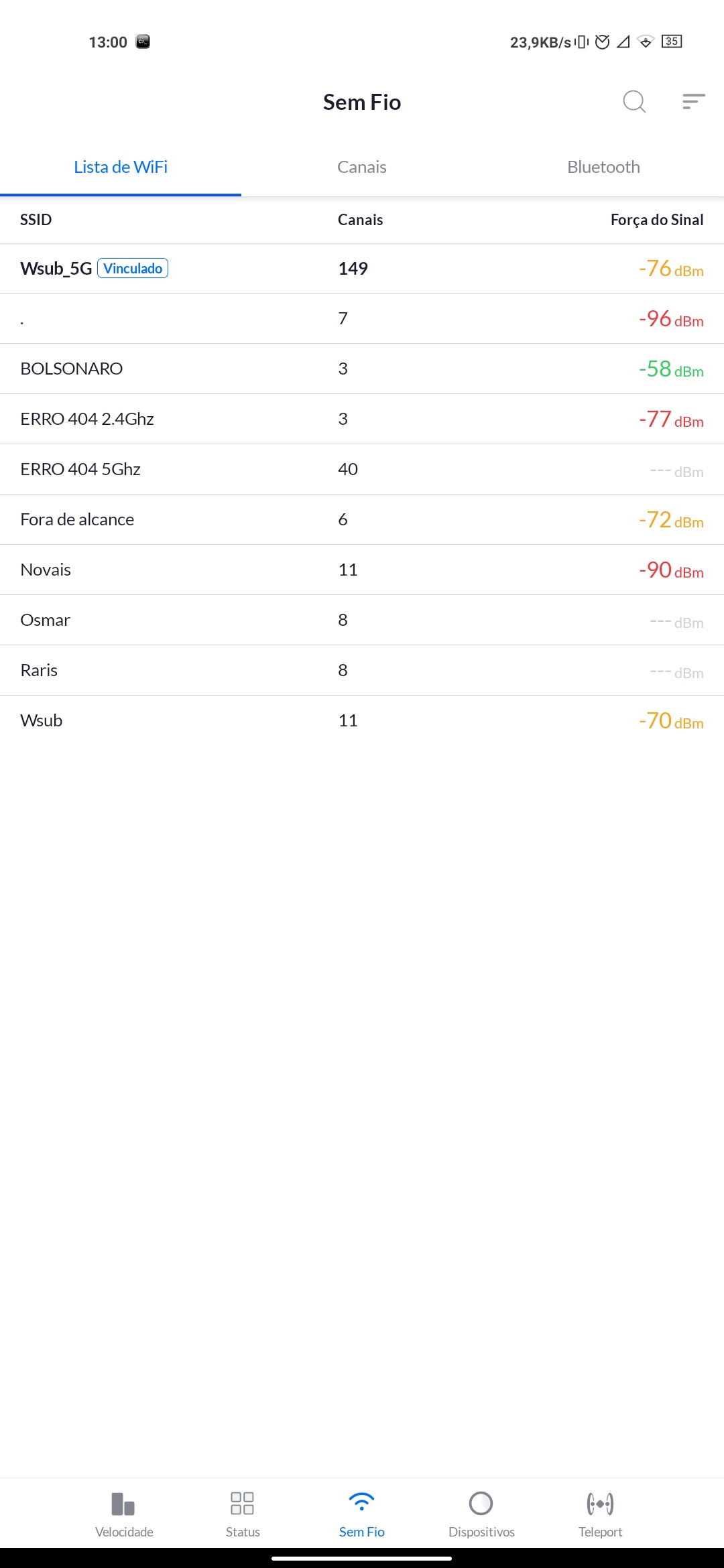Tap the Wsub network on channel 11
This screenshot has height=1568, width=724.
[x=362, y=720]
